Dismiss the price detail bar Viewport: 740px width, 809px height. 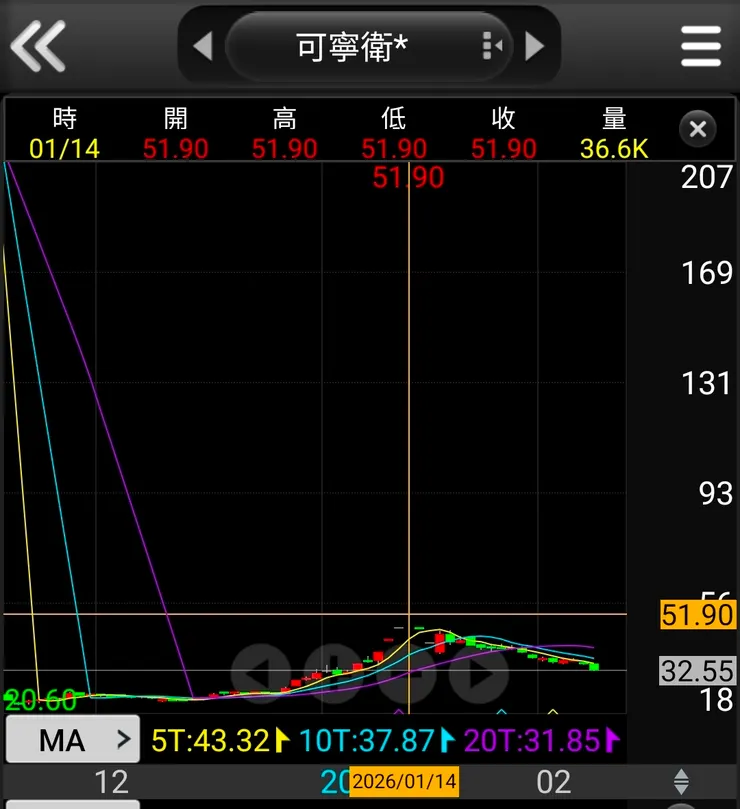pos(698,129)
